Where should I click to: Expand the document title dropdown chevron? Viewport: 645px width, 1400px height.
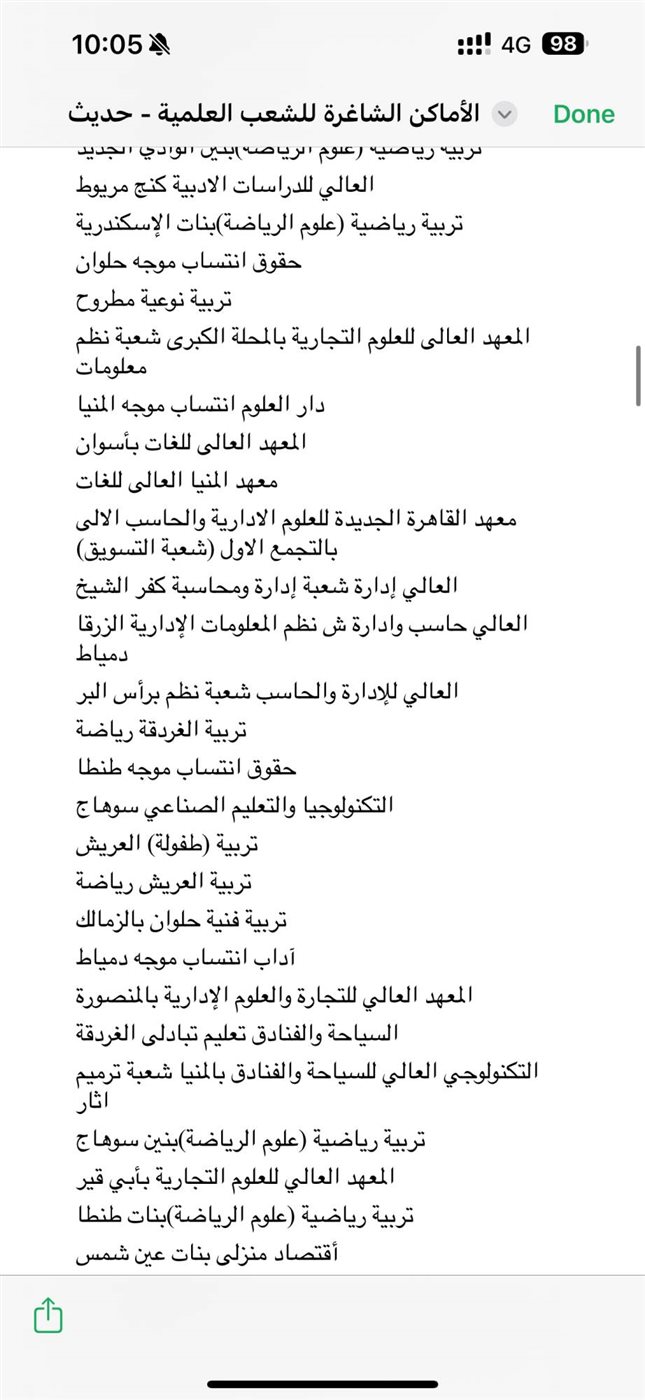tap(505, 114)
